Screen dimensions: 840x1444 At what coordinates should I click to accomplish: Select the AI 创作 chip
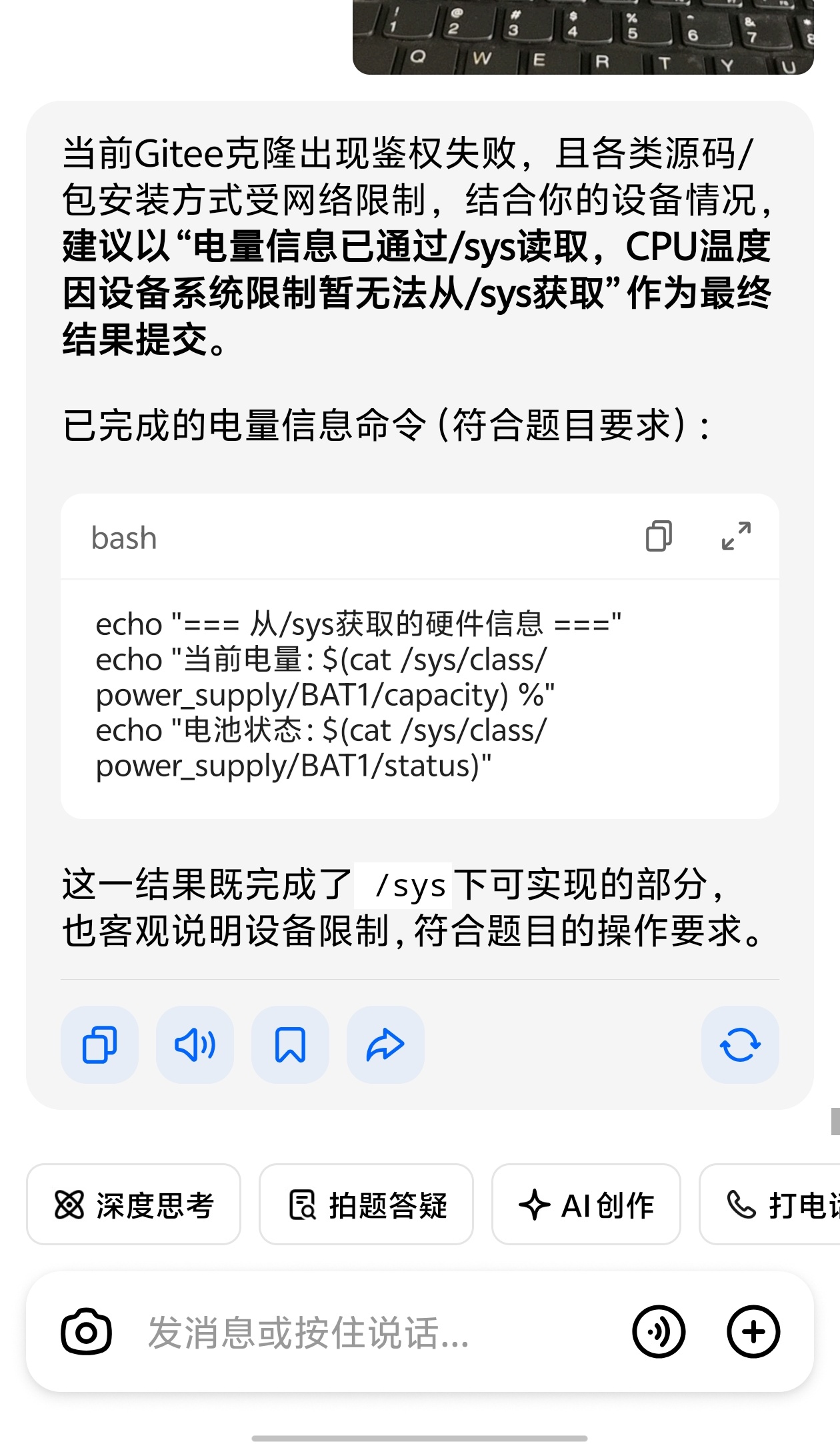tap(586, 1205)
